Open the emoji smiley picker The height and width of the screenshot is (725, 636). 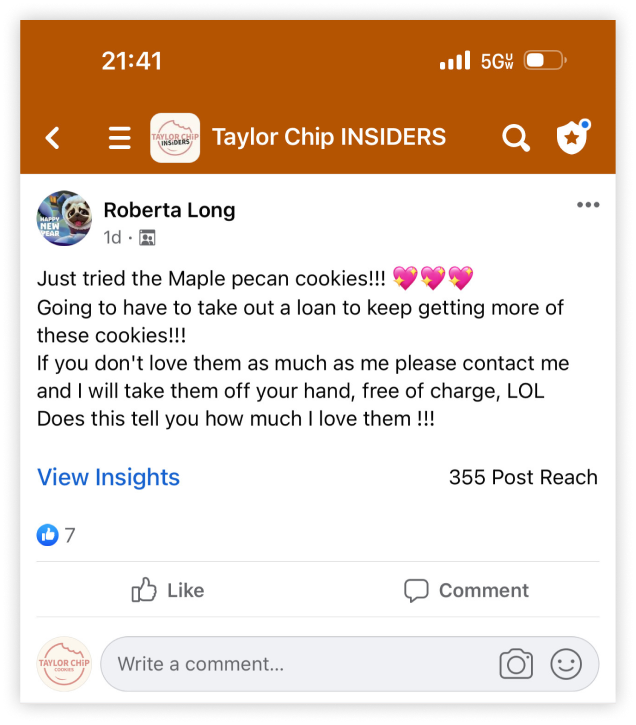[x=566, y=664]
